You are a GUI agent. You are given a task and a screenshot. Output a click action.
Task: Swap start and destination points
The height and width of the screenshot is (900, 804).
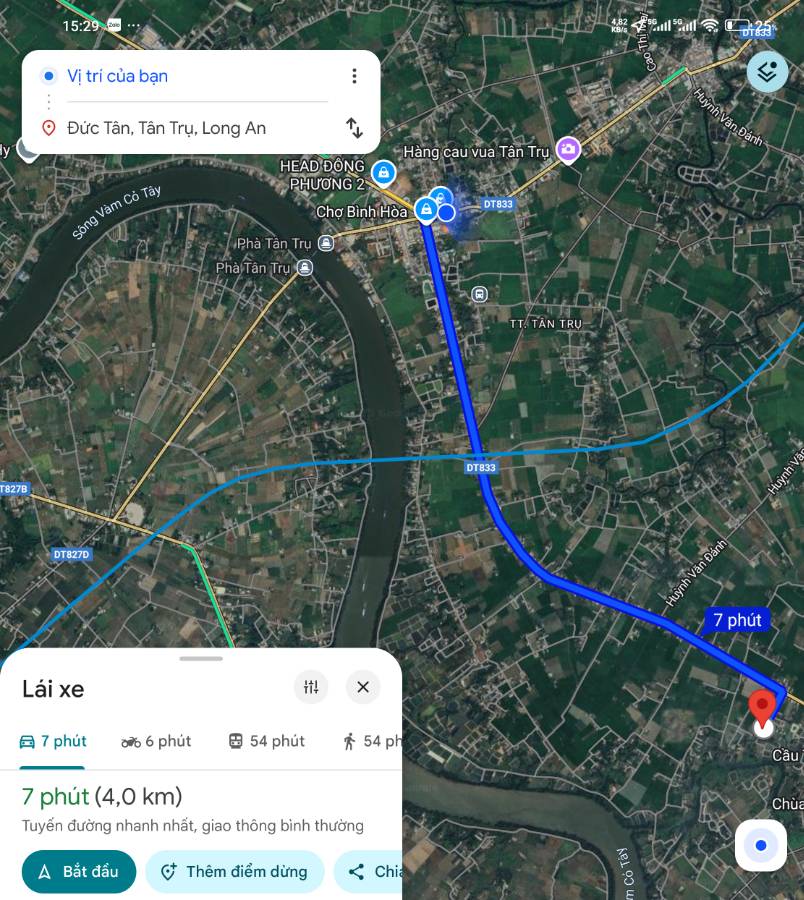pos(353,128)
